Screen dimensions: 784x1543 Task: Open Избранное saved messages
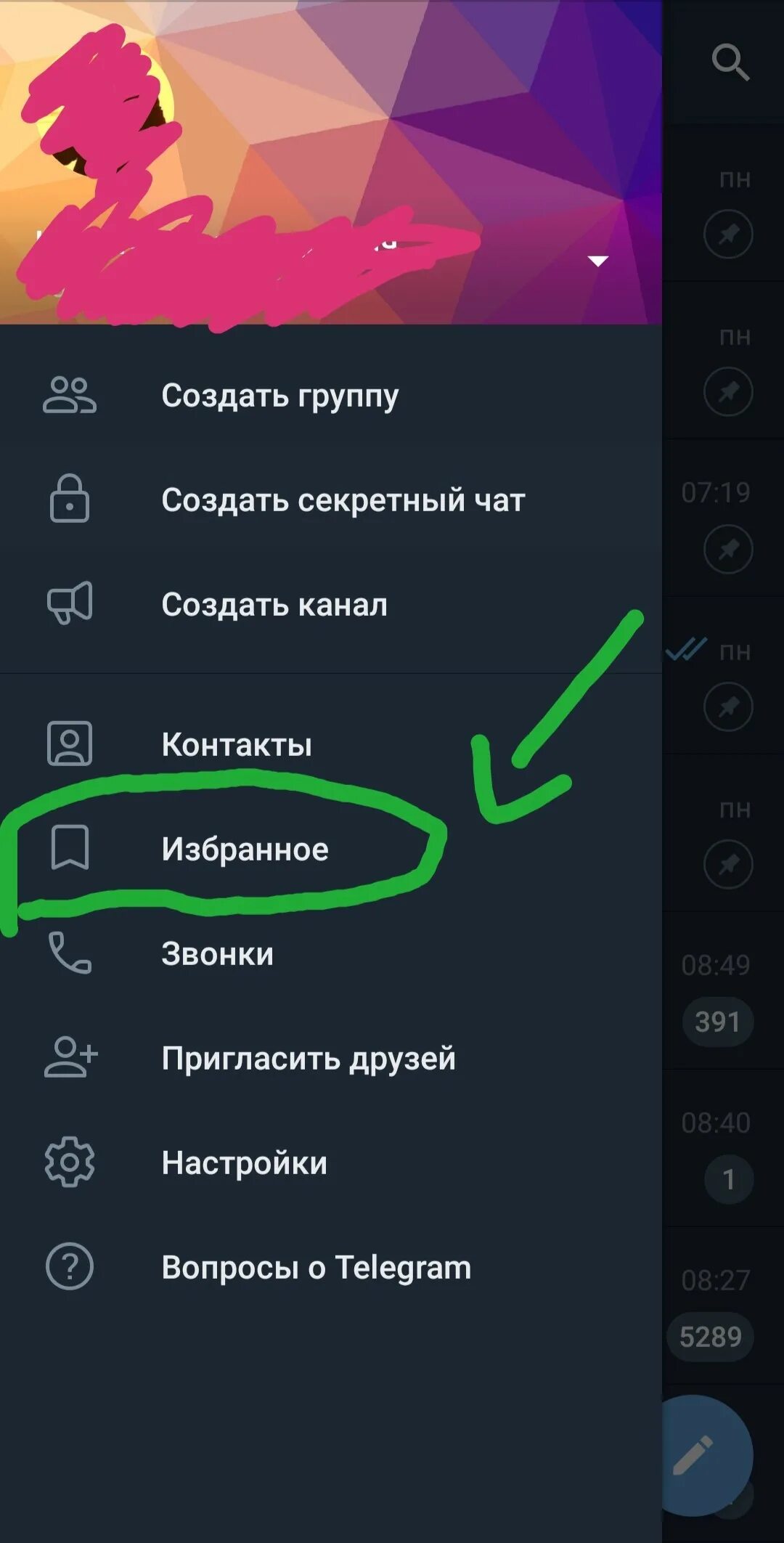pyautogui.click(x=245, y=849)
